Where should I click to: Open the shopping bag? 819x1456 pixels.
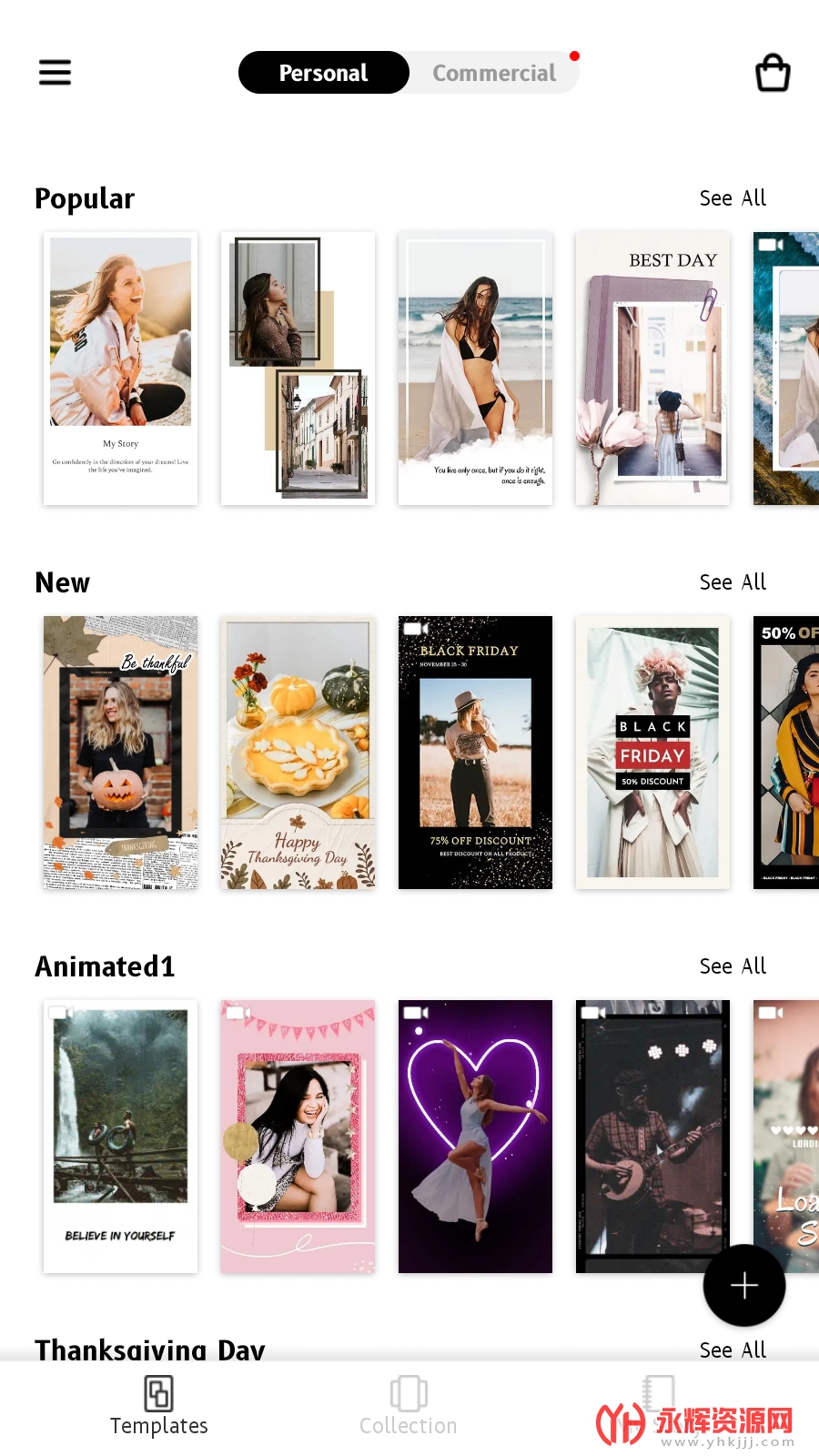[773, 73]
